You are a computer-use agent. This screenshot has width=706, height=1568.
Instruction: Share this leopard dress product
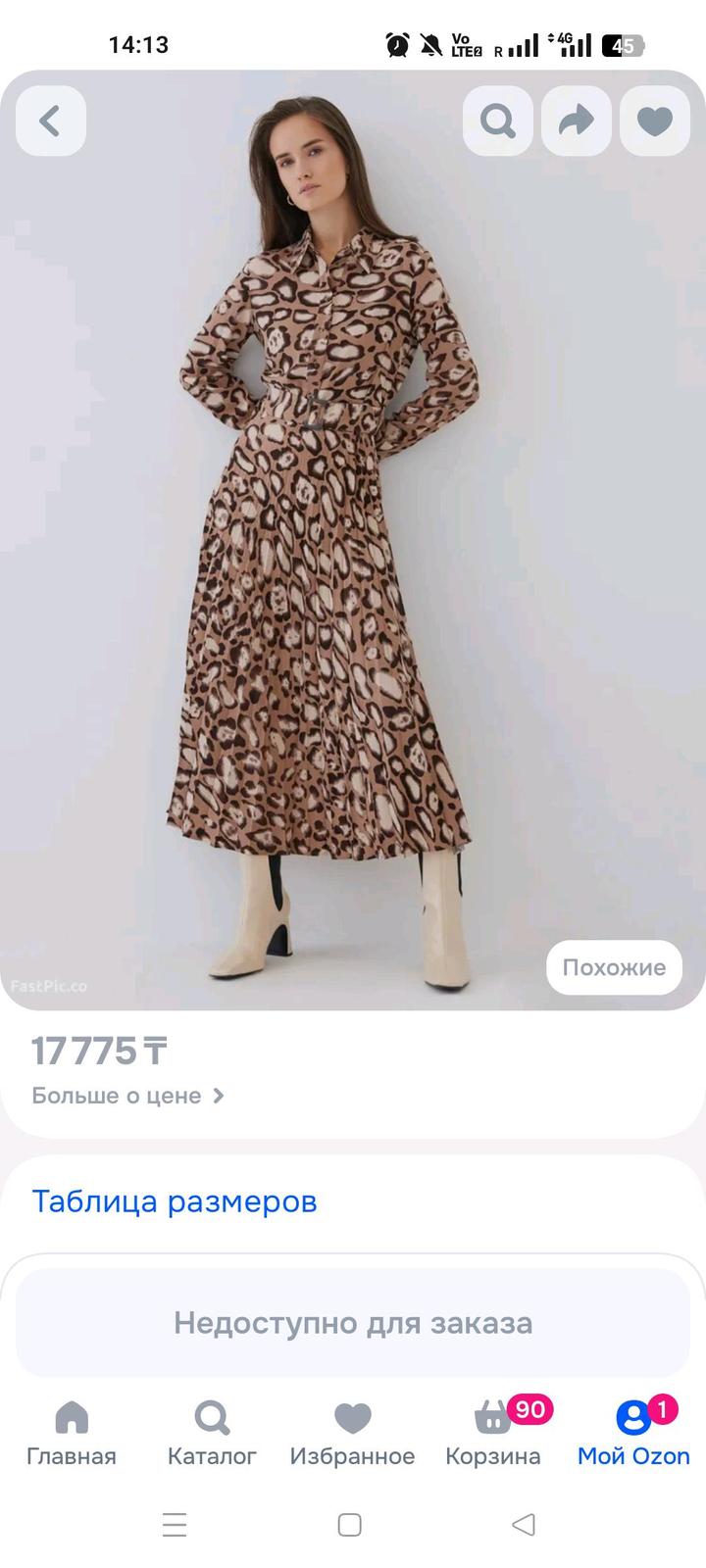577,122
